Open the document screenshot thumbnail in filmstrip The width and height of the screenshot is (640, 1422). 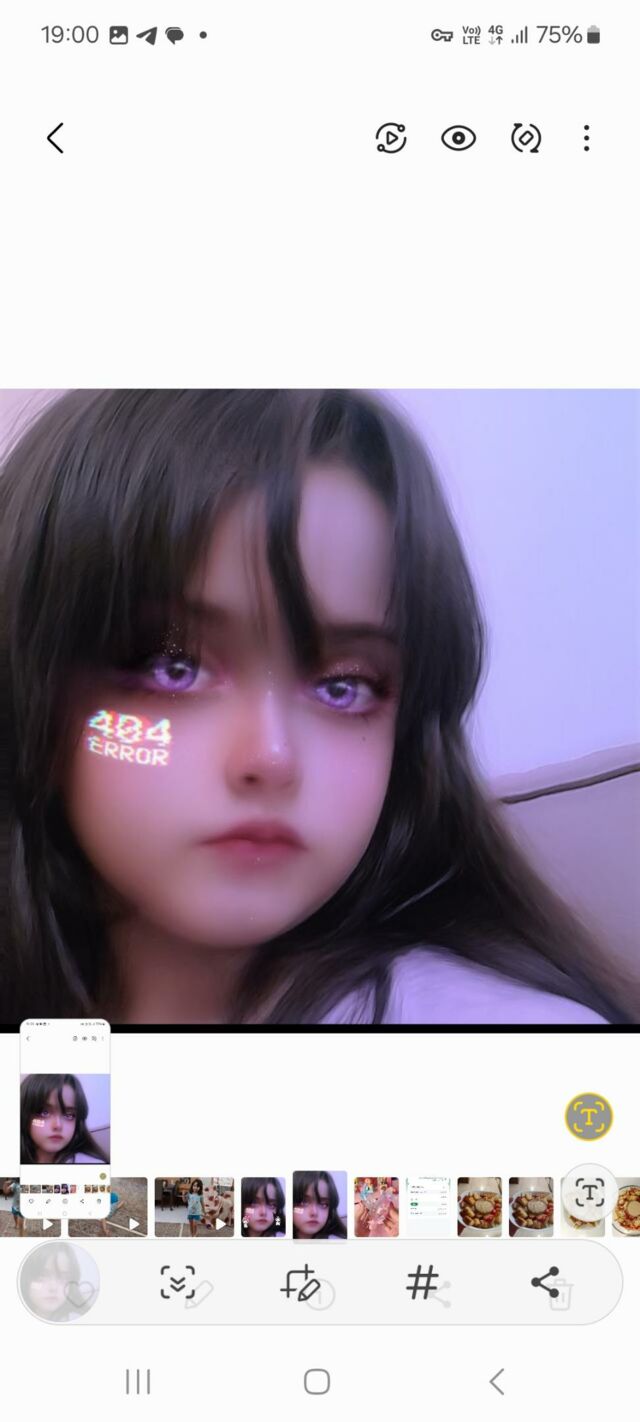428,1206
